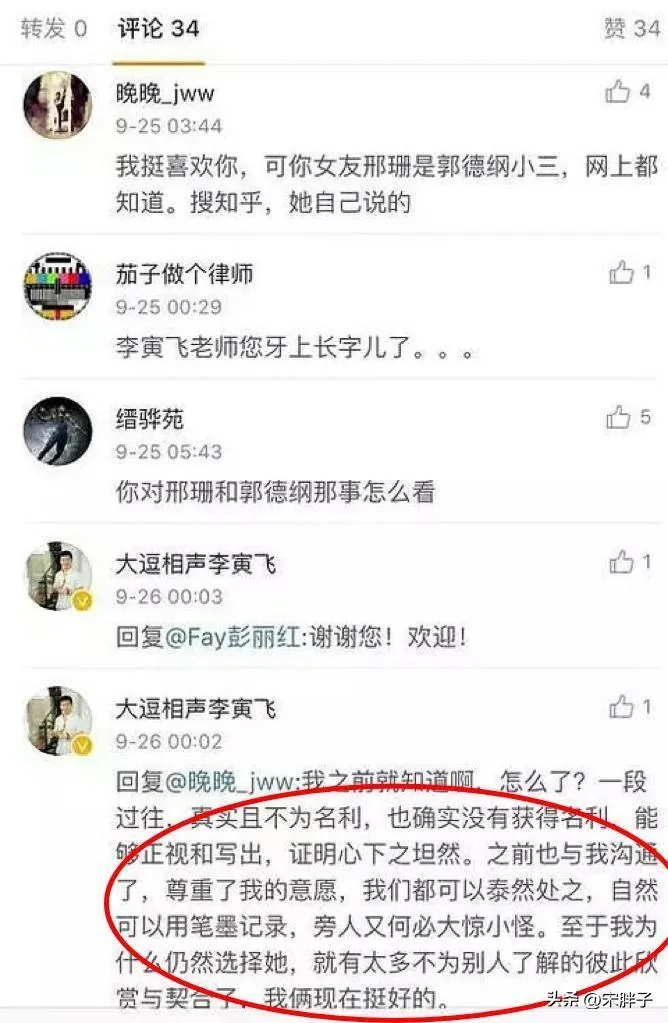Switch to the 转发 0 tab
The height and width of the screenshot is (1023, 668).
(x=54, y=29)
